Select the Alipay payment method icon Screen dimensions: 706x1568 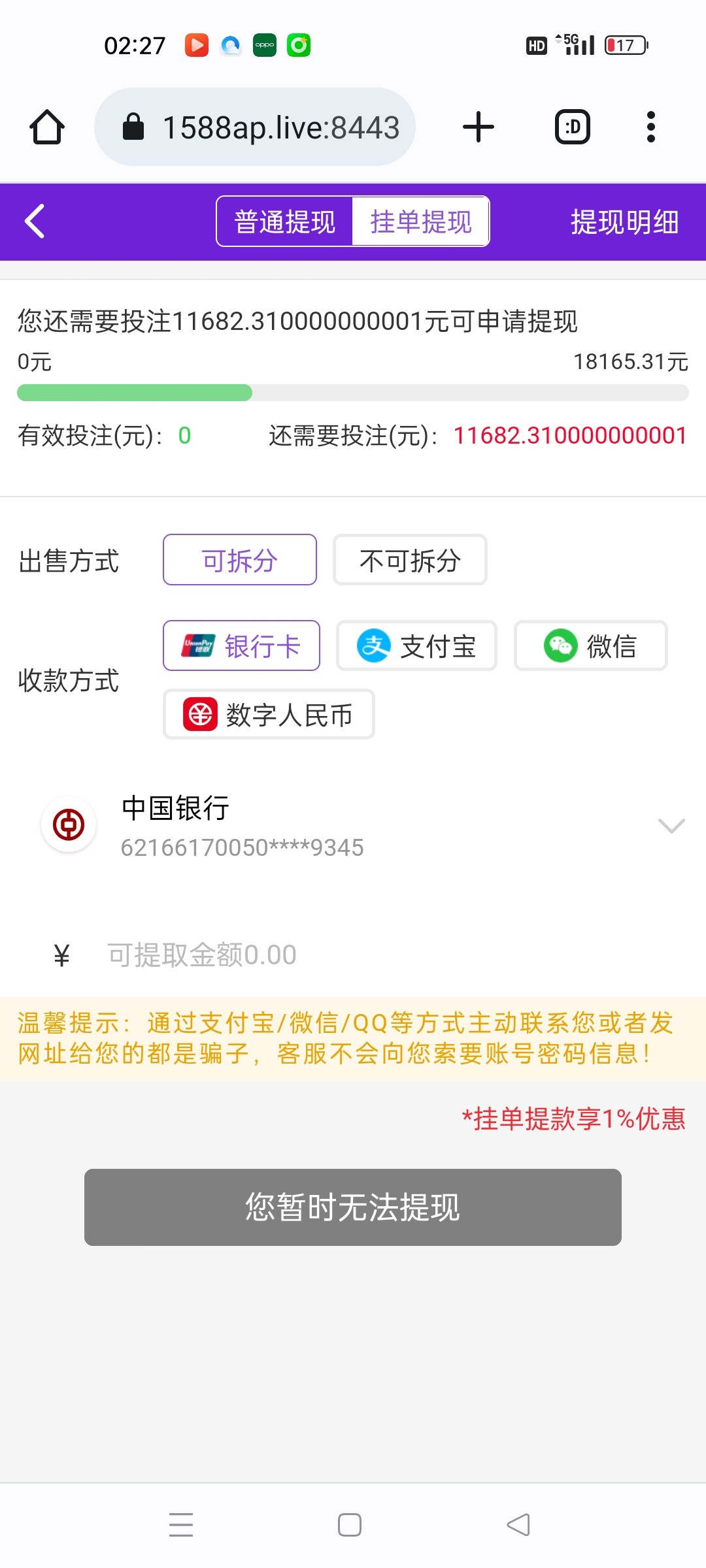coord(373,646)
